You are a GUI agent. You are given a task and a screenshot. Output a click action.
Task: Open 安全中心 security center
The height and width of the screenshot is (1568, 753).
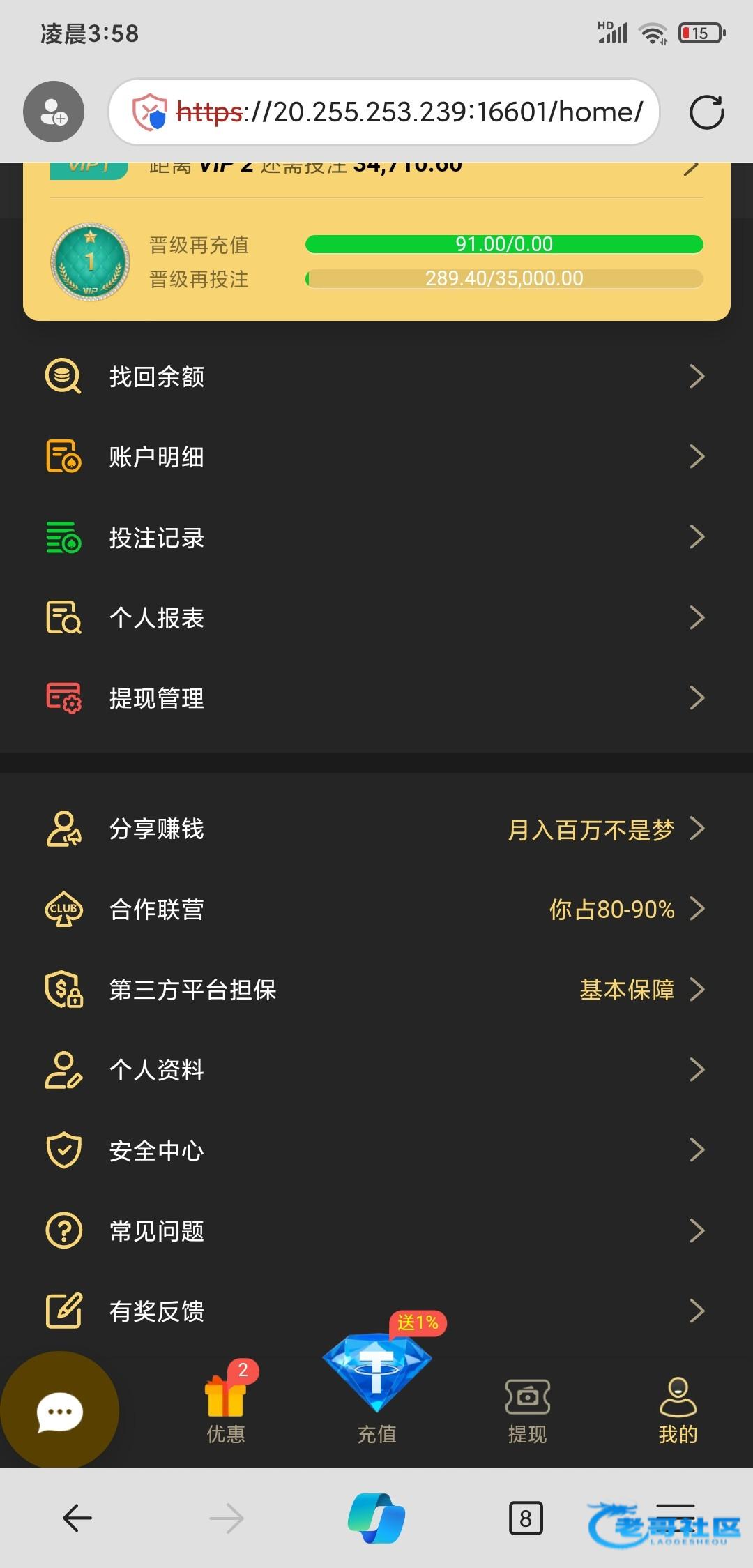tap(376, 1150)
